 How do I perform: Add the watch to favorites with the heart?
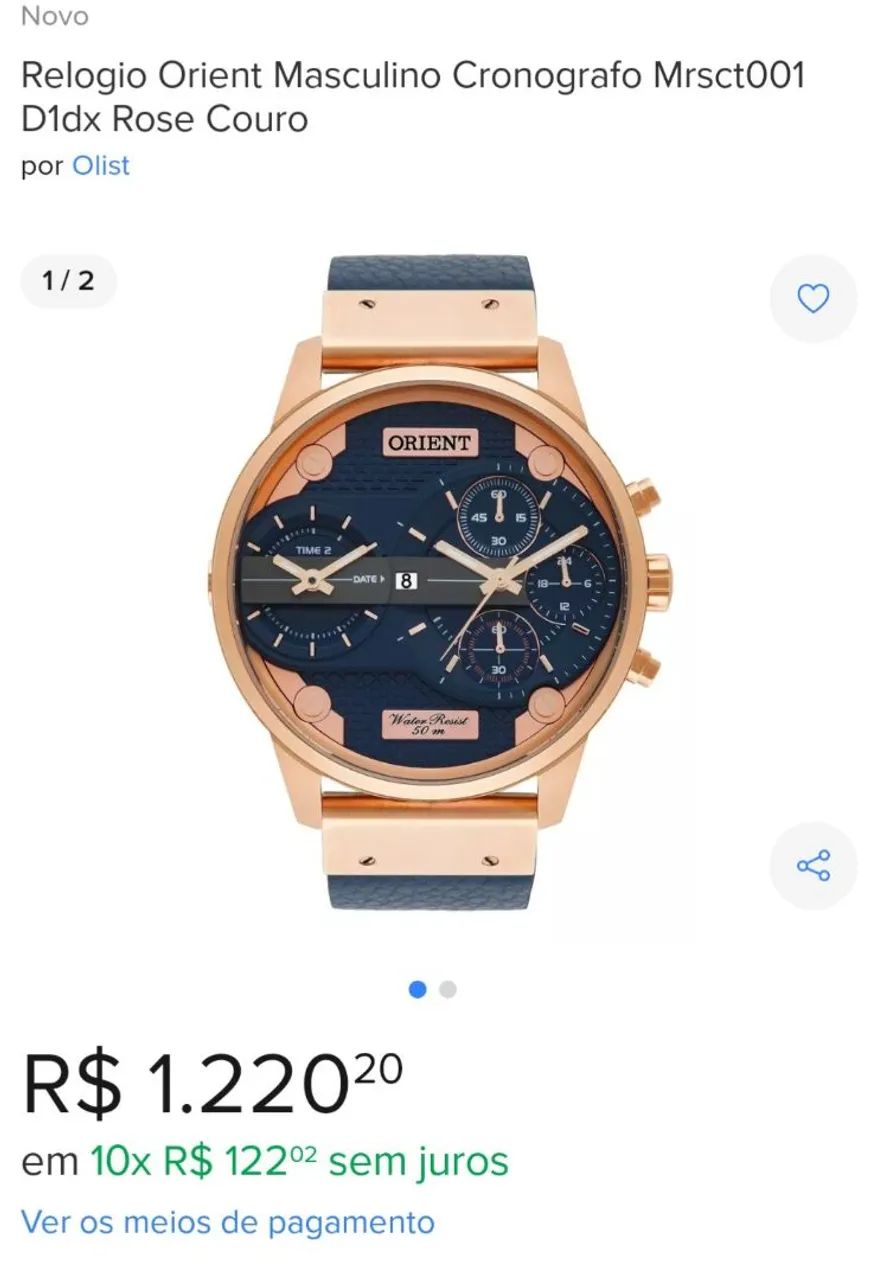(813, 299)
